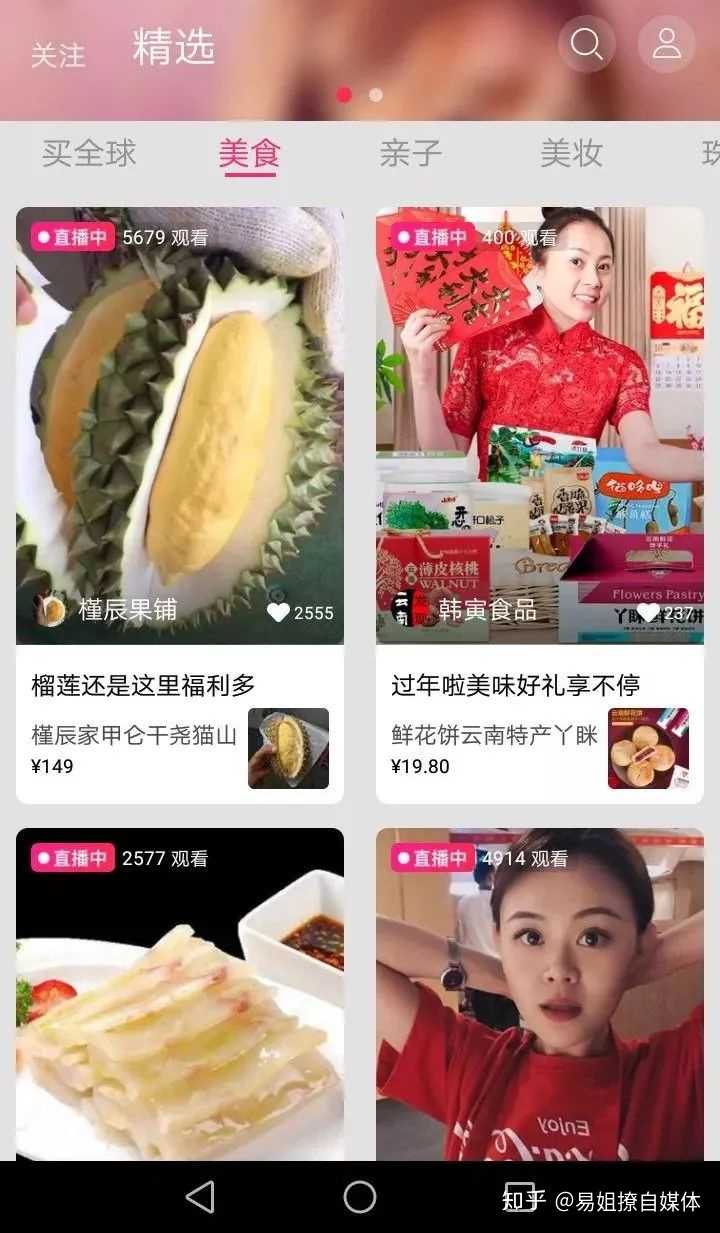Select the 美食 category tab
The image size is (720, 1233).
tap(250, 153)
